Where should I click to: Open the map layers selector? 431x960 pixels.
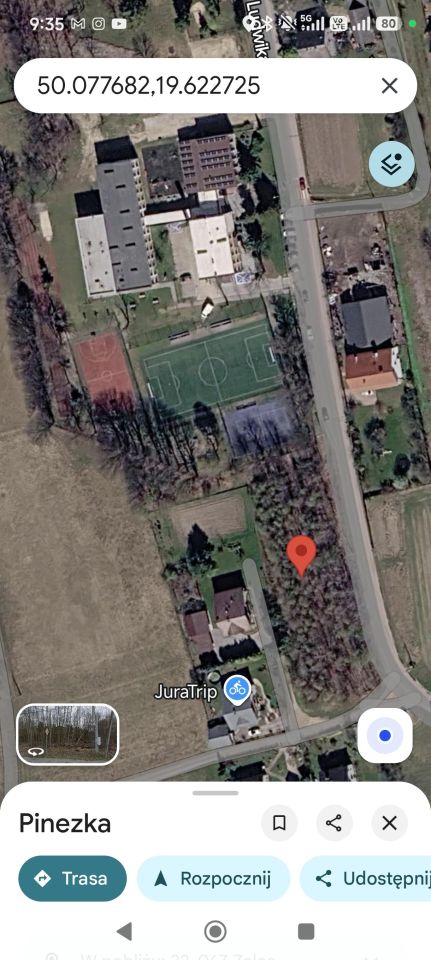click(392, 164)
